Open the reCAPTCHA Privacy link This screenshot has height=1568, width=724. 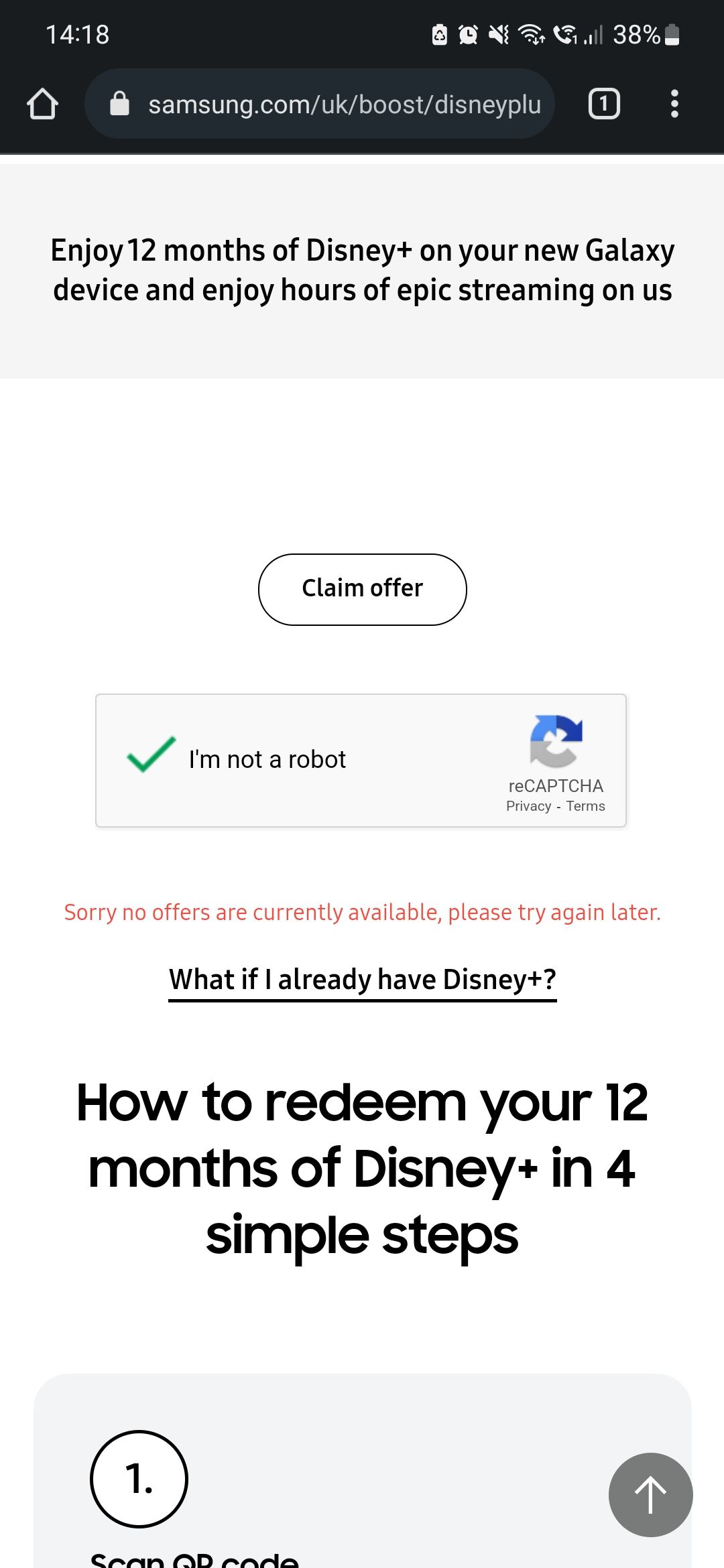[x=528, y=806]
